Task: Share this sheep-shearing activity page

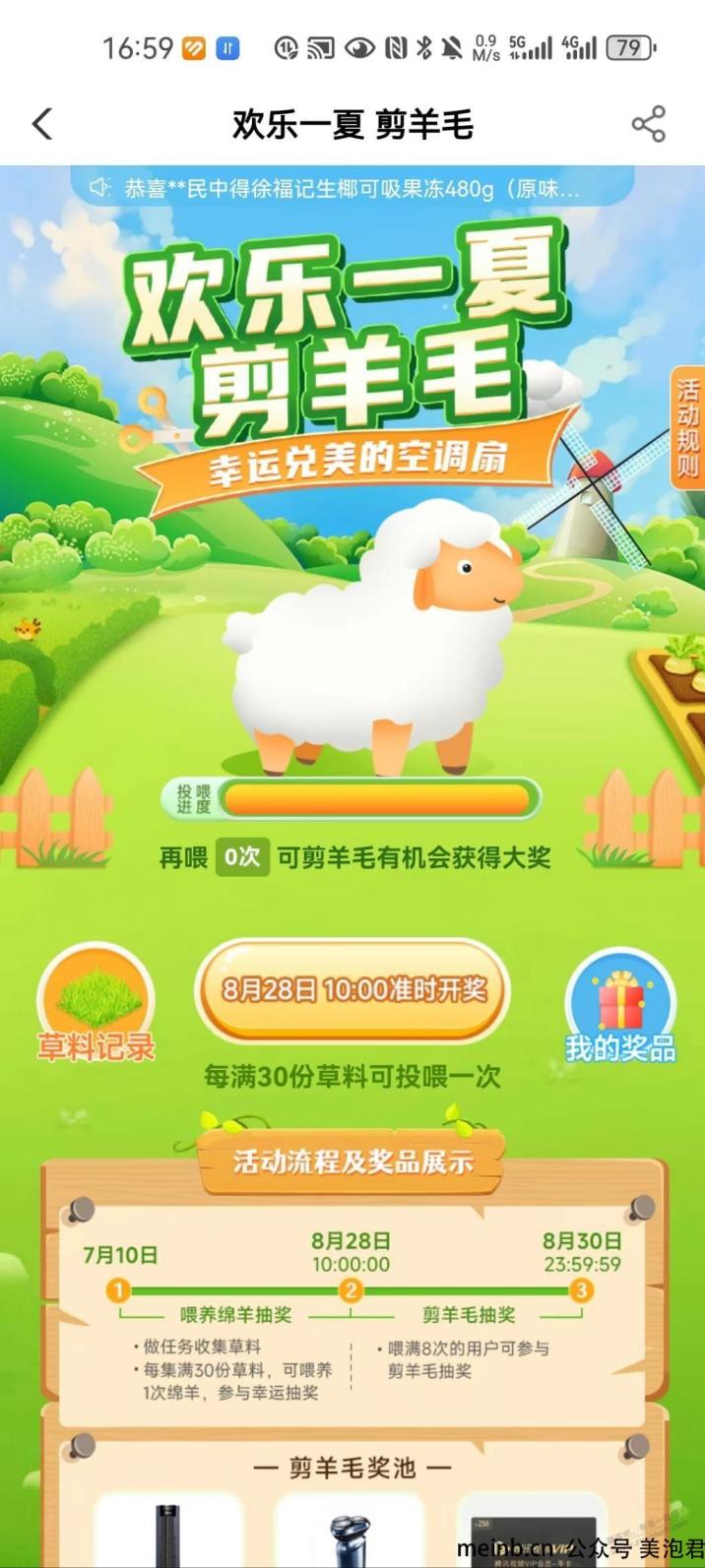Action: tap(648, 124)
